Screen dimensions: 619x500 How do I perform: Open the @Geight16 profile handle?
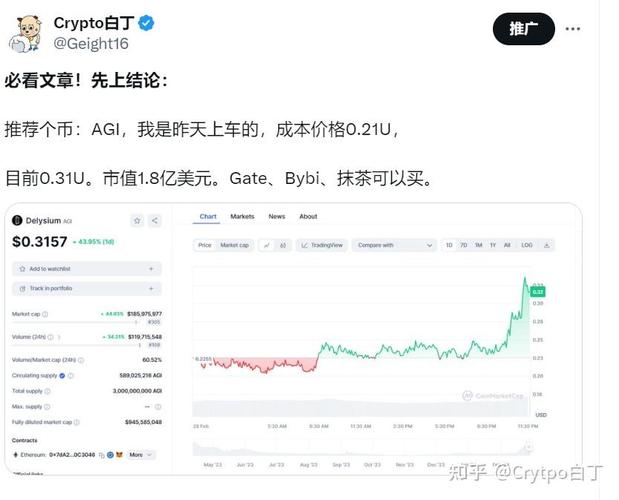[x=90, y=44]
